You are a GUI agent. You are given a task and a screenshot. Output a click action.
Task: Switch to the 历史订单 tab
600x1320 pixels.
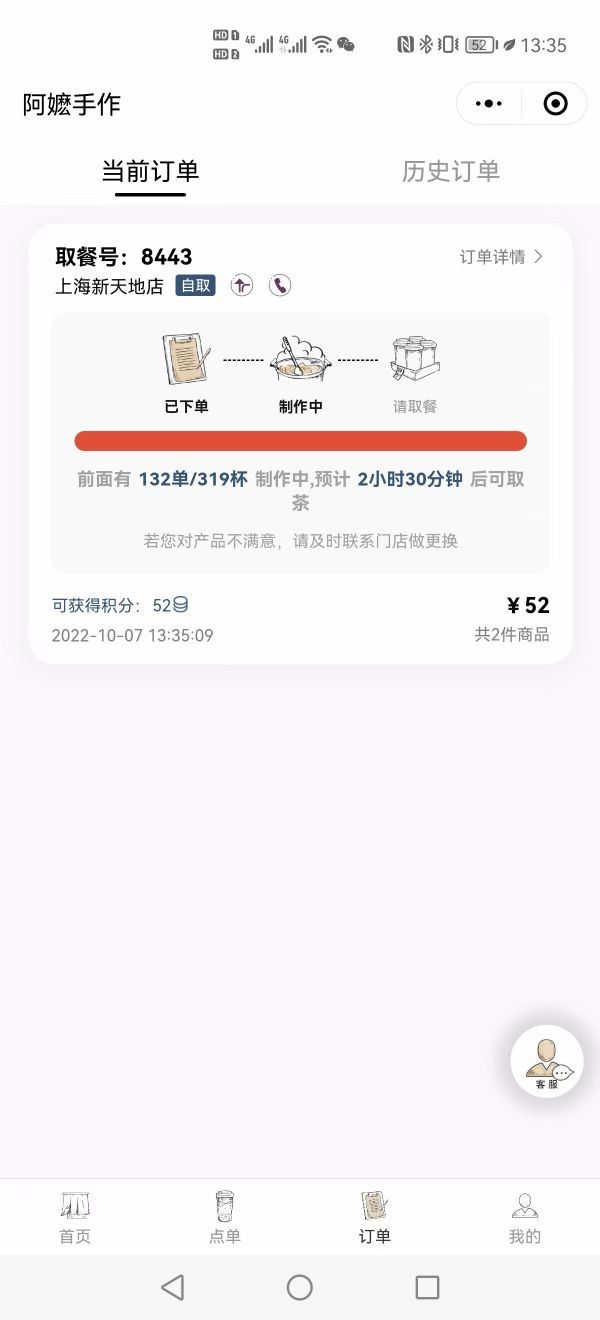click(x=450, y=171)
